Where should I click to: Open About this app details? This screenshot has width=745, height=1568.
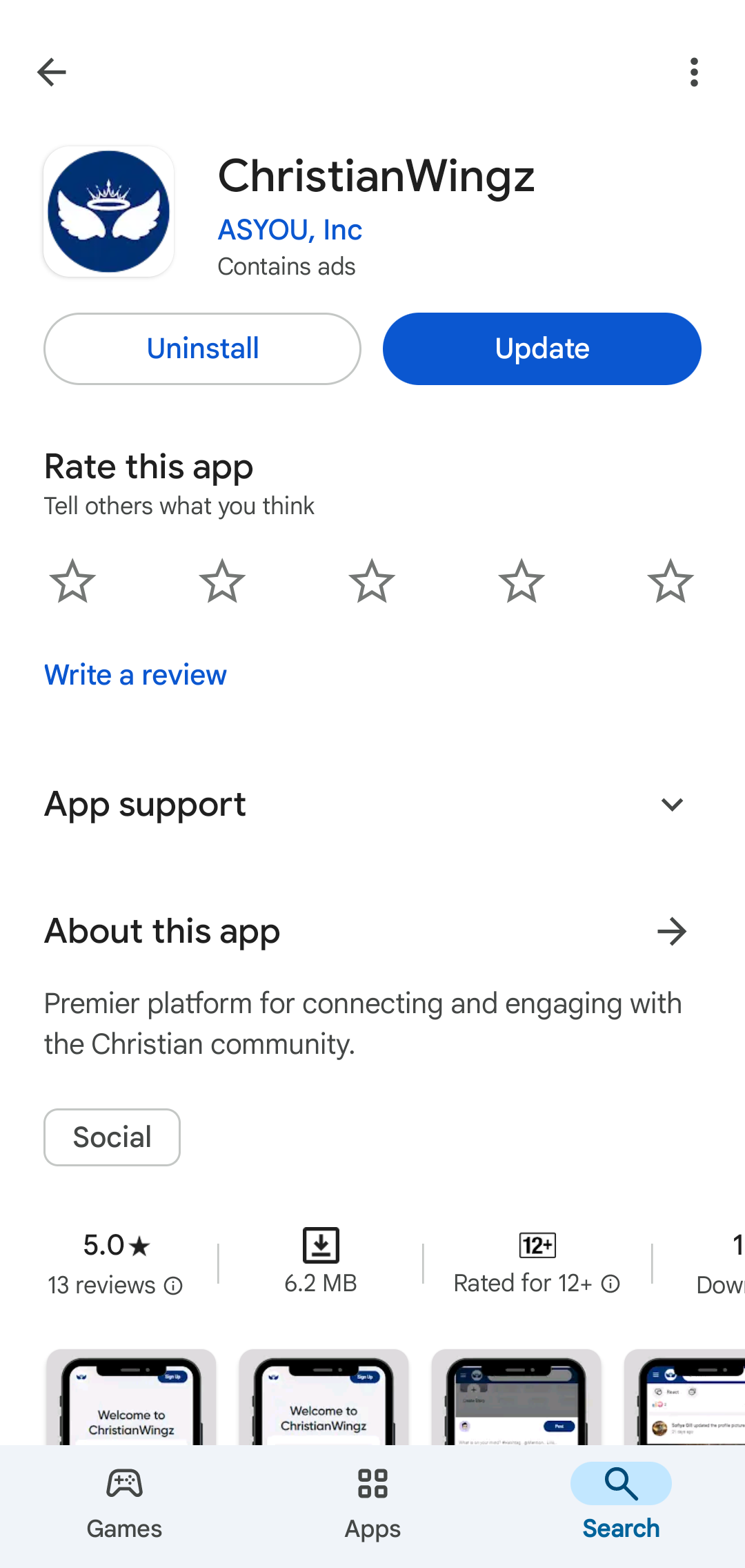coord(672,932)
